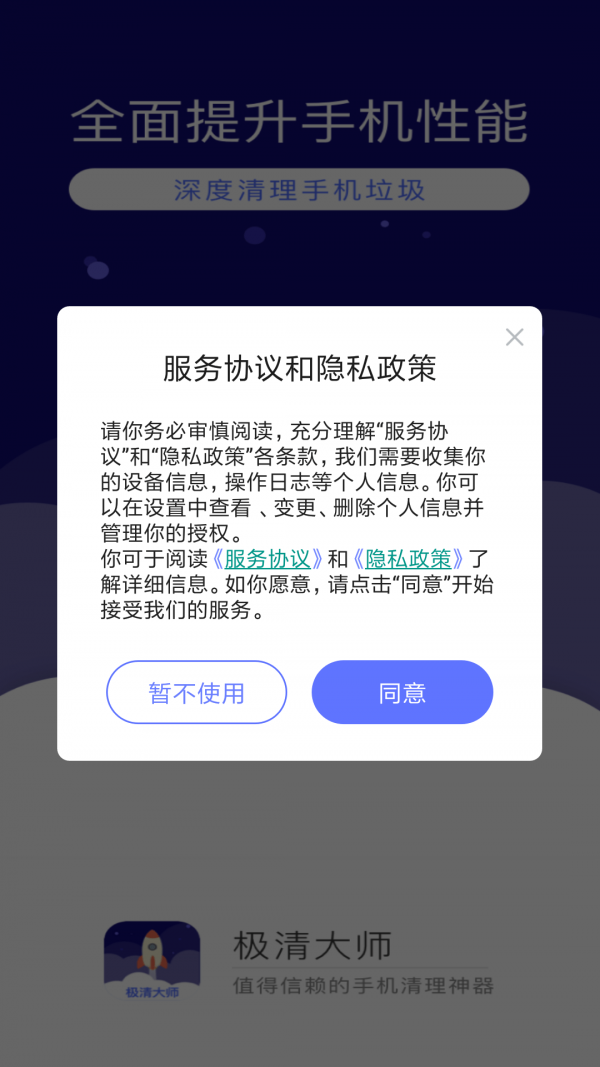Open the 服务协议 link
Viewport: 600px width, 1067px height.
[267, 559]
